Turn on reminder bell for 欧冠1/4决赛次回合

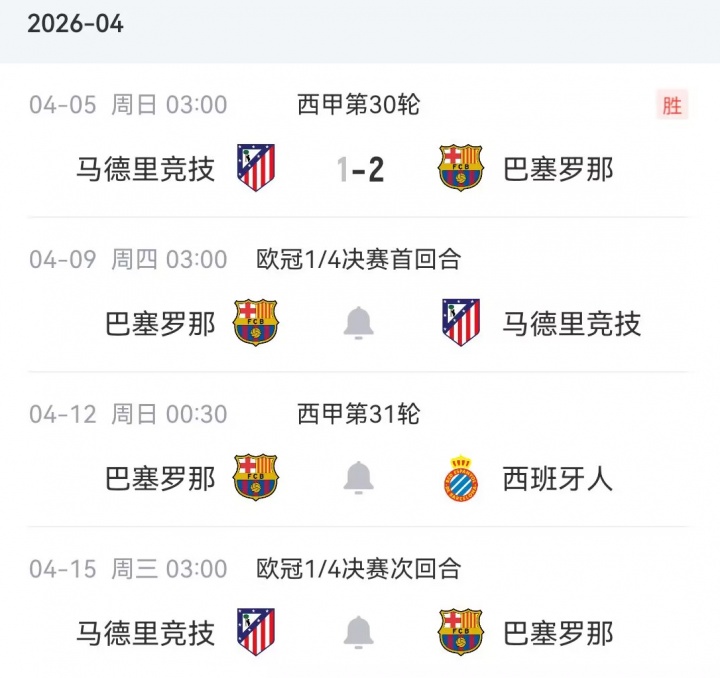pos(359,632)
